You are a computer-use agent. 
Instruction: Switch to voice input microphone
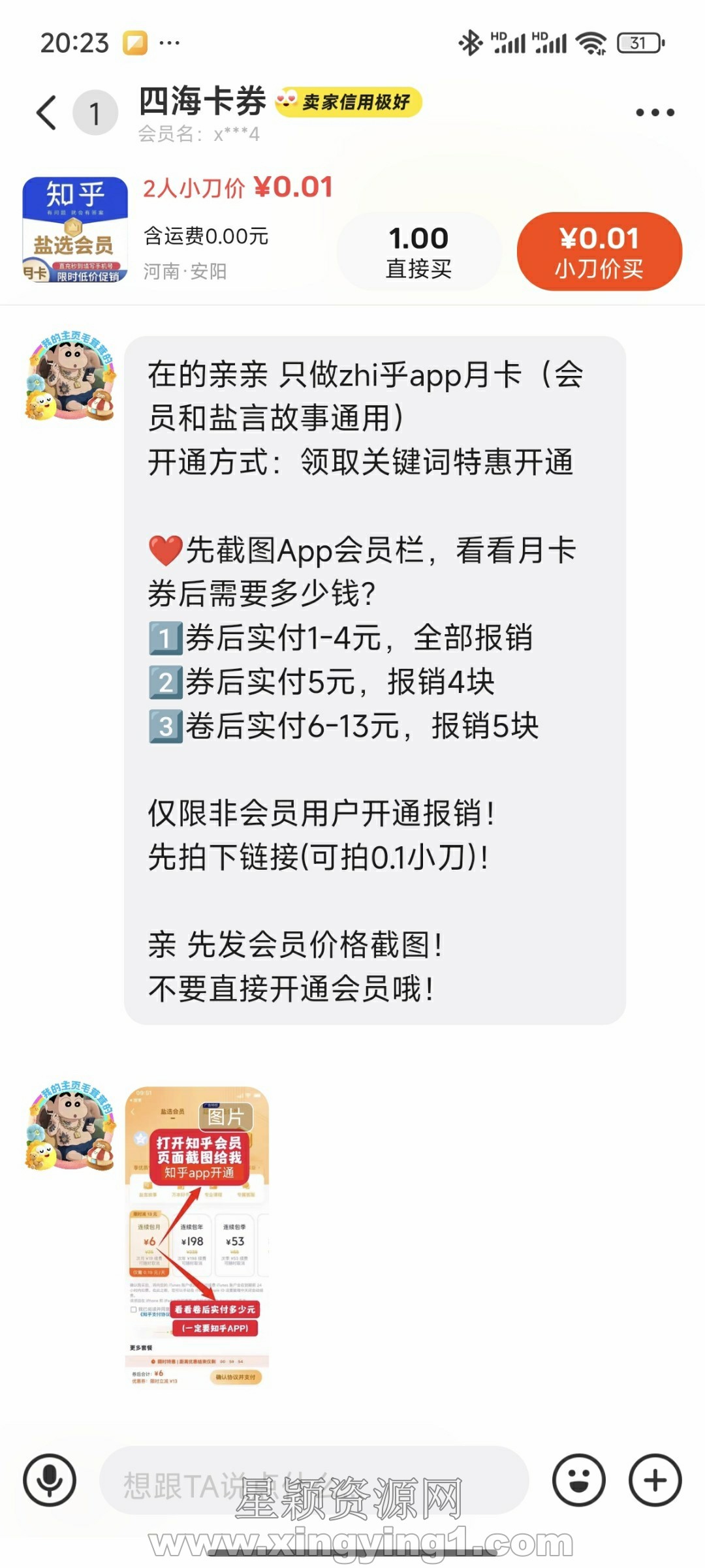pos(50,1480)
